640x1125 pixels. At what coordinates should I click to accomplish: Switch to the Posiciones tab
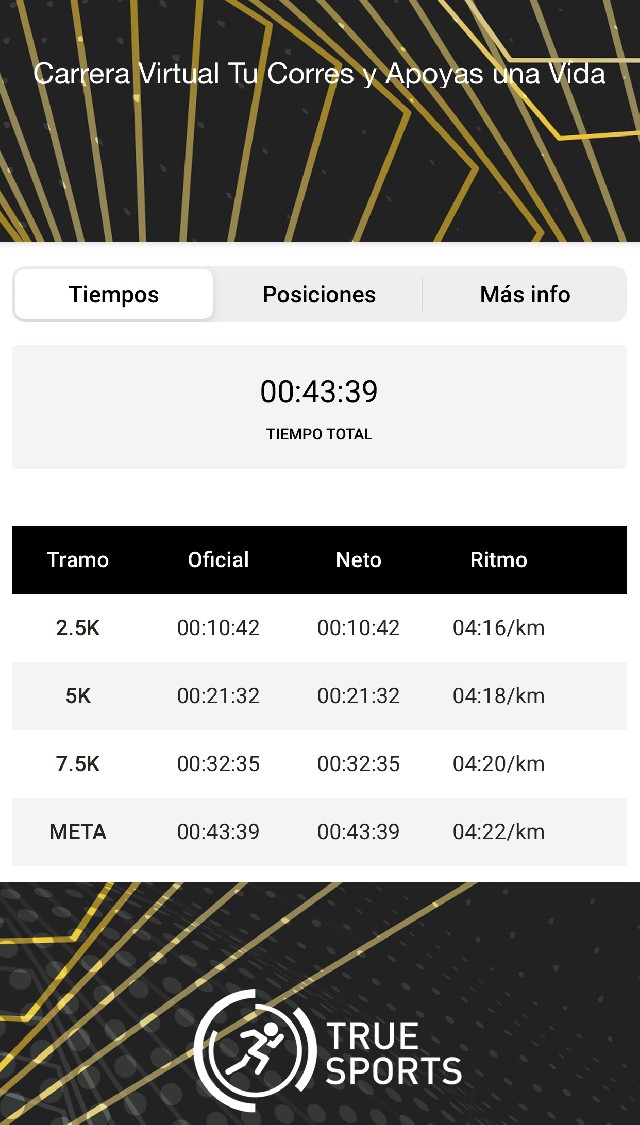(x=319, y=294)
